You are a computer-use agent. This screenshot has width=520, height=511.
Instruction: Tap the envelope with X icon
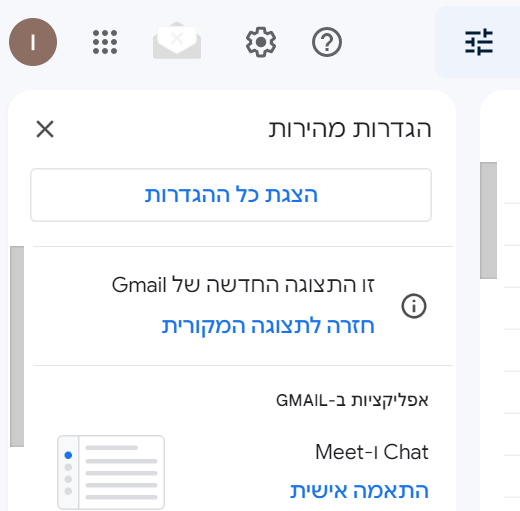177,41
